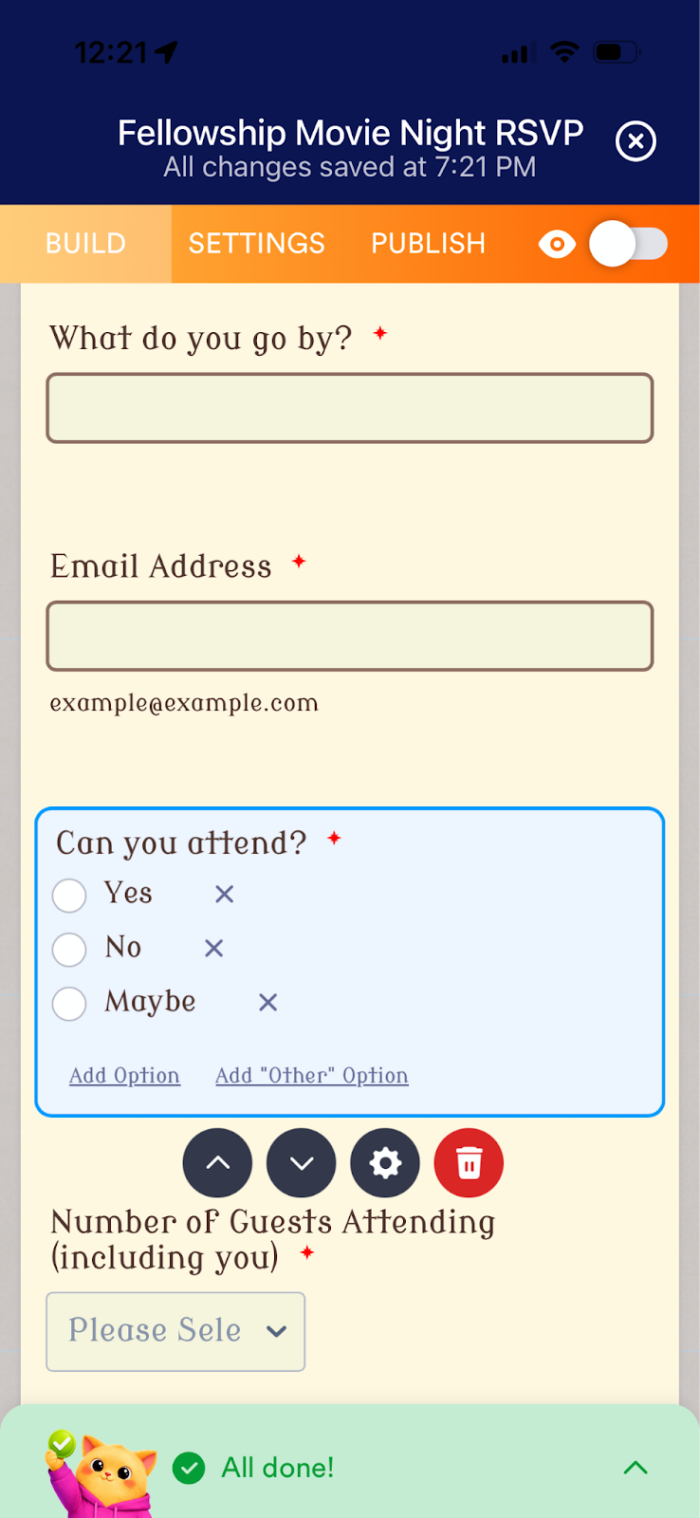Viewport: 700px width, 1518px height.
Task: Open the question settings gear
Action: tap(385, 1163)
